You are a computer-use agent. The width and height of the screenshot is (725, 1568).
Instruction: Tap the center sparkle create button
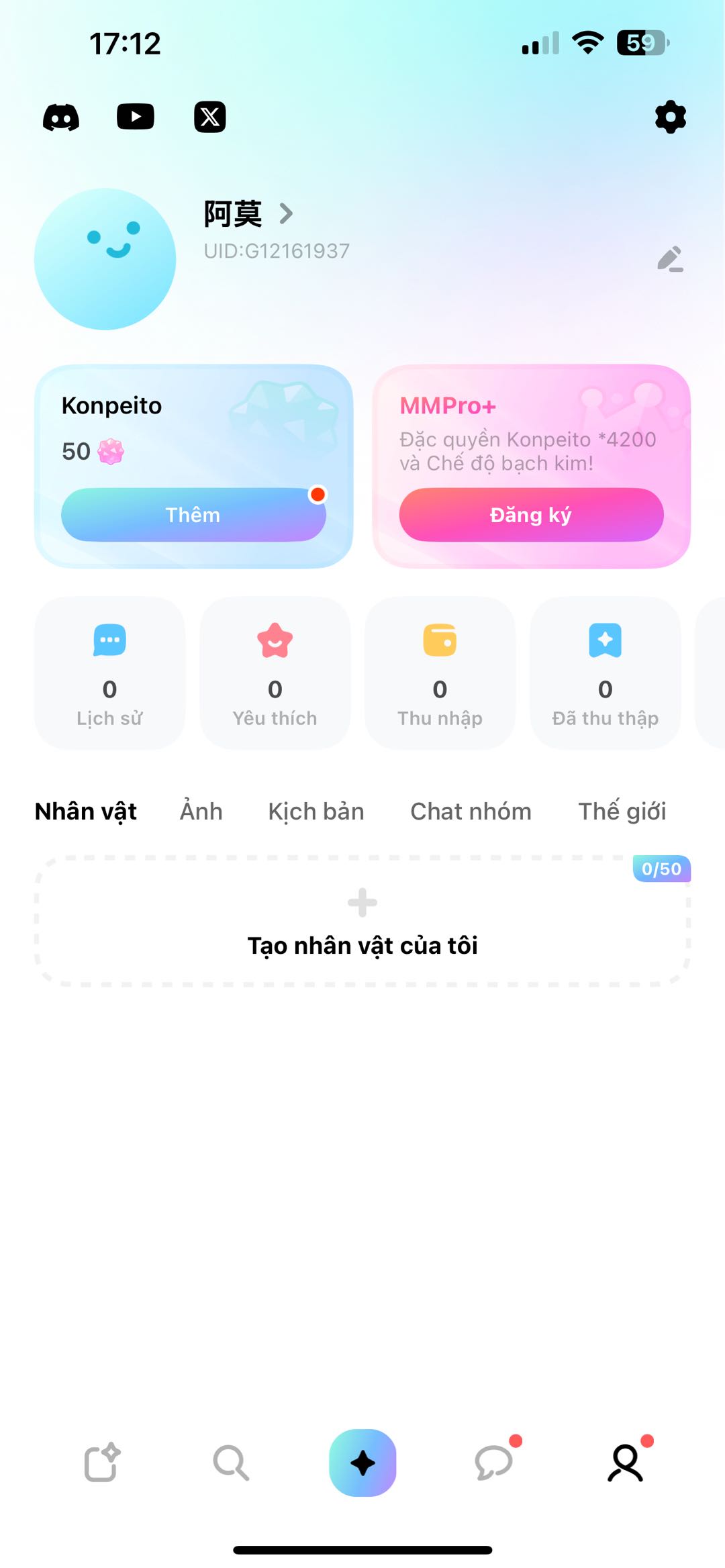tap(362, 1463)
